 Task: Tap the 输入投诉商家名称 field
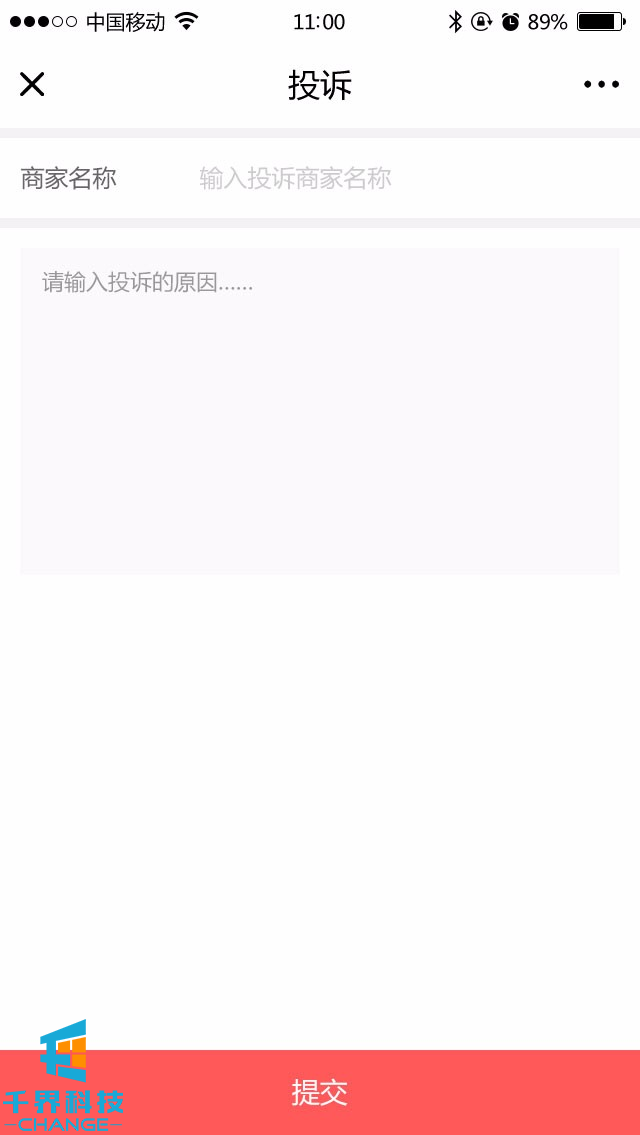400,179
